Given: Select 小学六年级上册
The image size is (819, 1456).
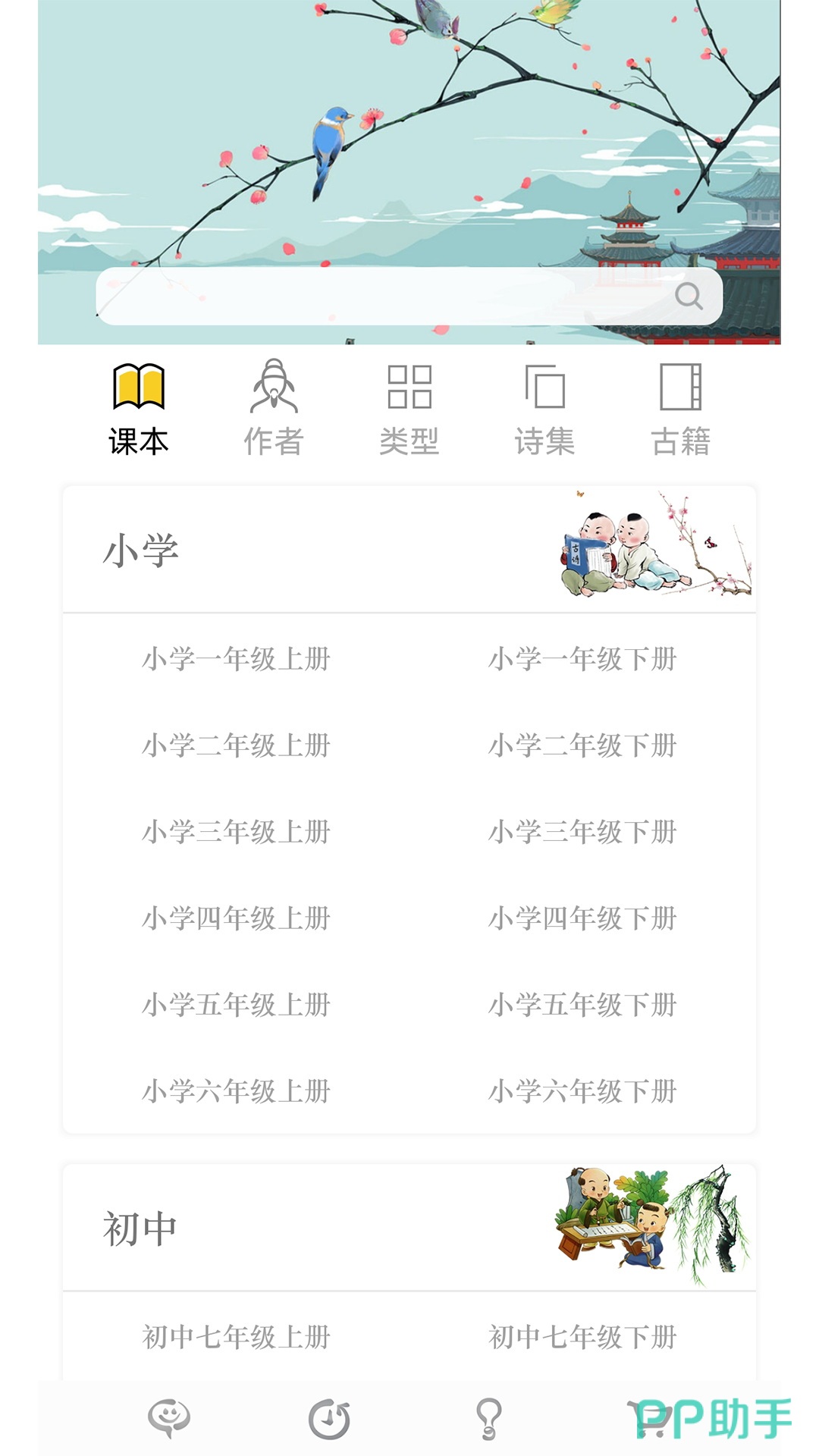Looking at the screenshot, I should tap(237, 1091).
